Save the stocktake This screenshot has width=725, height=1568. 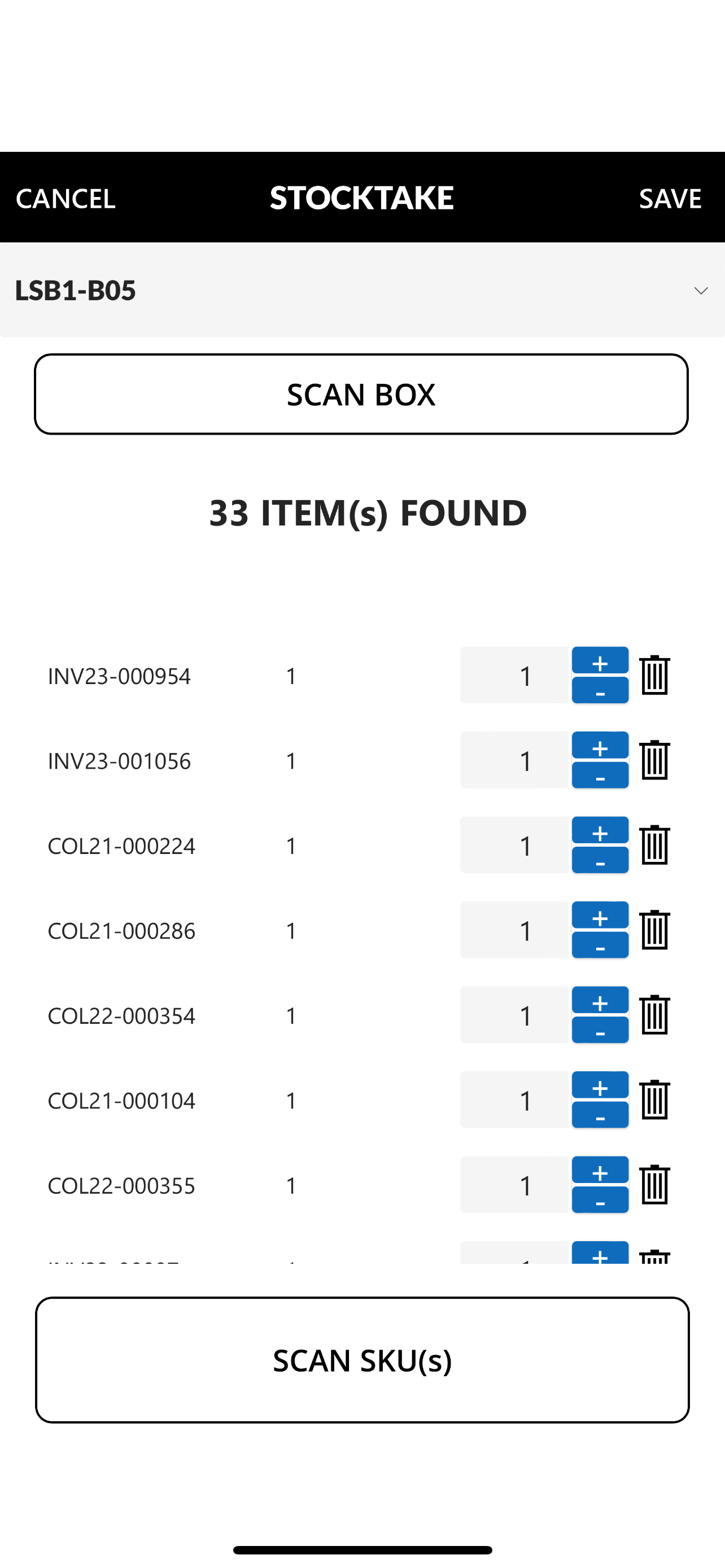click(x=670, y=199)
